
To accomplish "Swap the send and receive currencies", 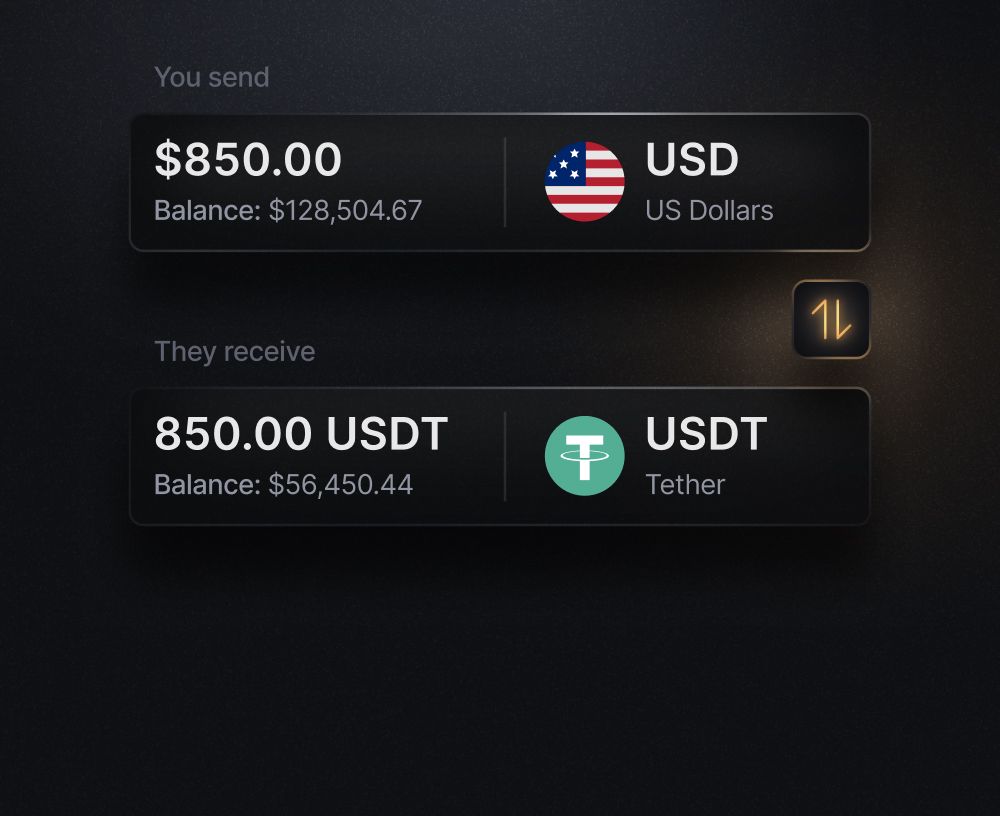I will click(x=831, y=319).
